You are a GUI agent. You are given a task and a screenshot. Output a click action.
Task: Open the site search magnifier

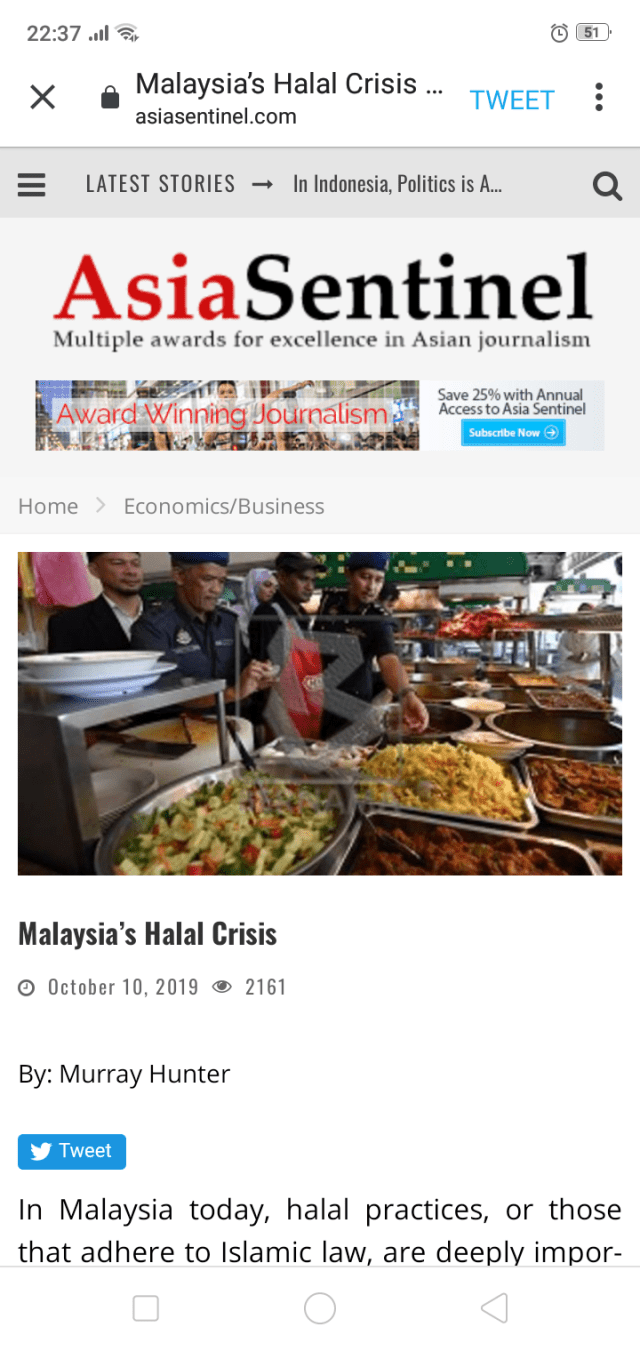[x=607, y=185]
